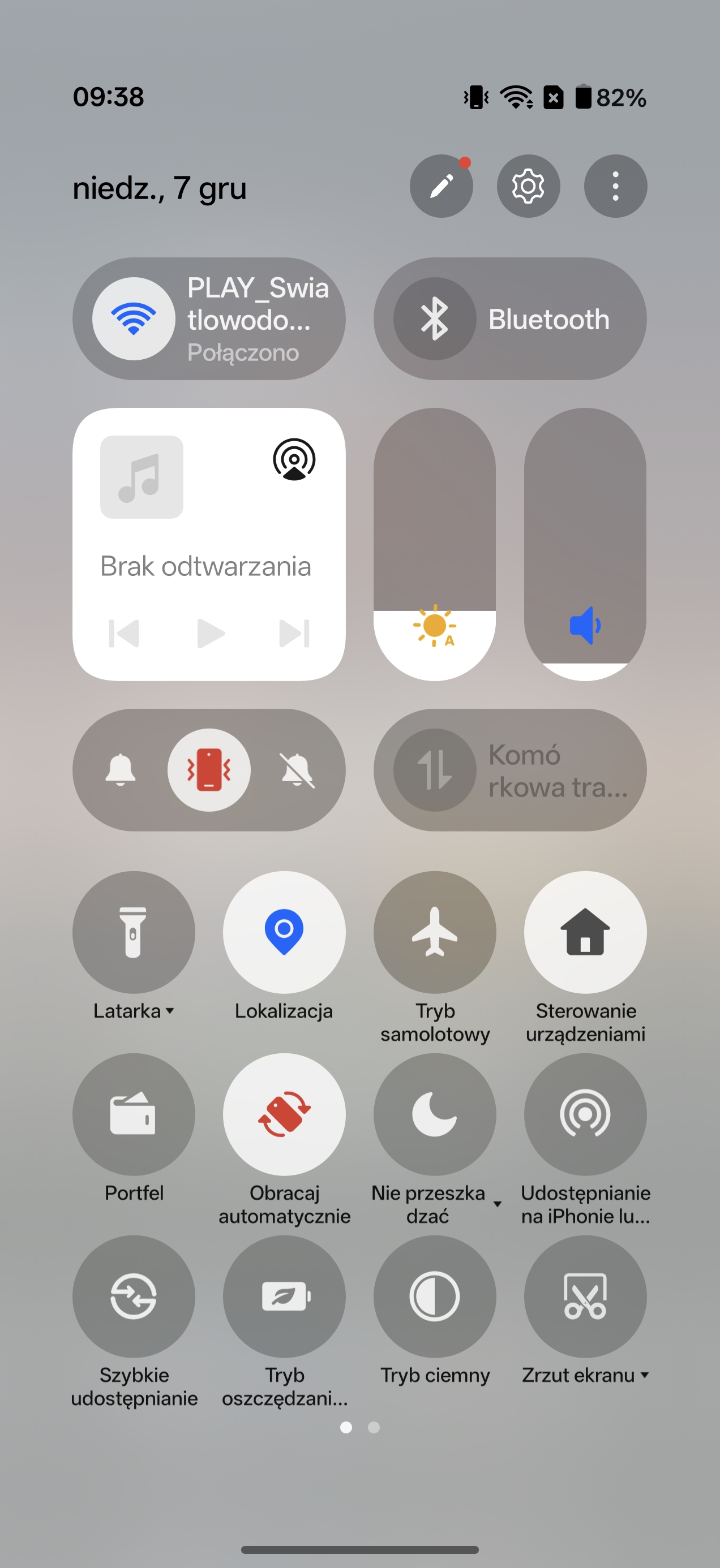Image resolution: width=720 pixels, height=1568 pixels.
Task: Tap play in the media player
Action: 211,633
